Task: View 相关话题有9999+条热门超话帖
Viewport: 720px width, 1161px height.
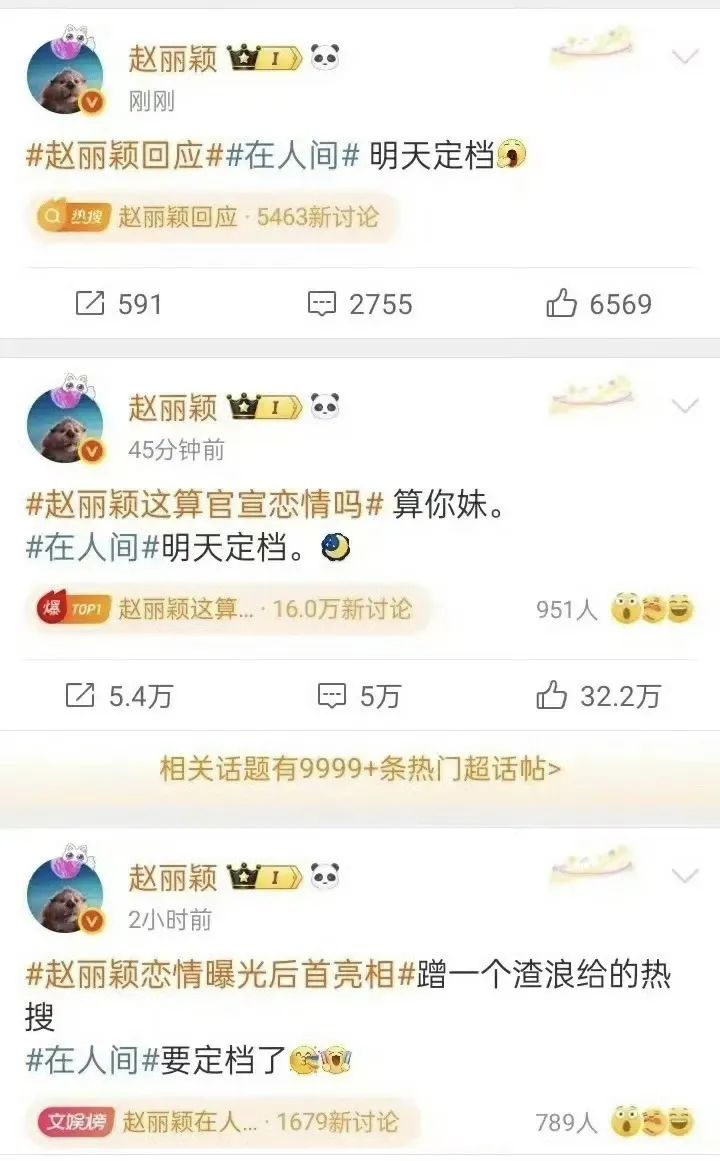Action: (360, 769)
